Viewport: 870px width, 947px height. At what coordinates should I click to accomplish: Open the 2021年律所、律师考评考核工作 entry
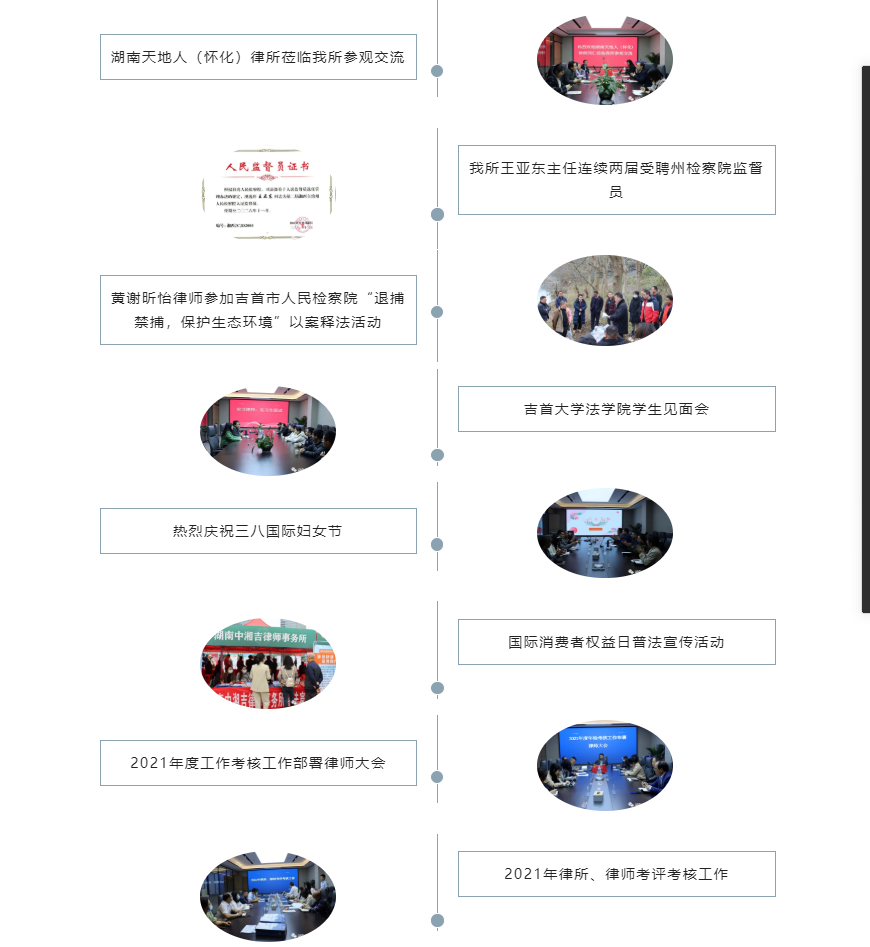(x=616, y=874)
